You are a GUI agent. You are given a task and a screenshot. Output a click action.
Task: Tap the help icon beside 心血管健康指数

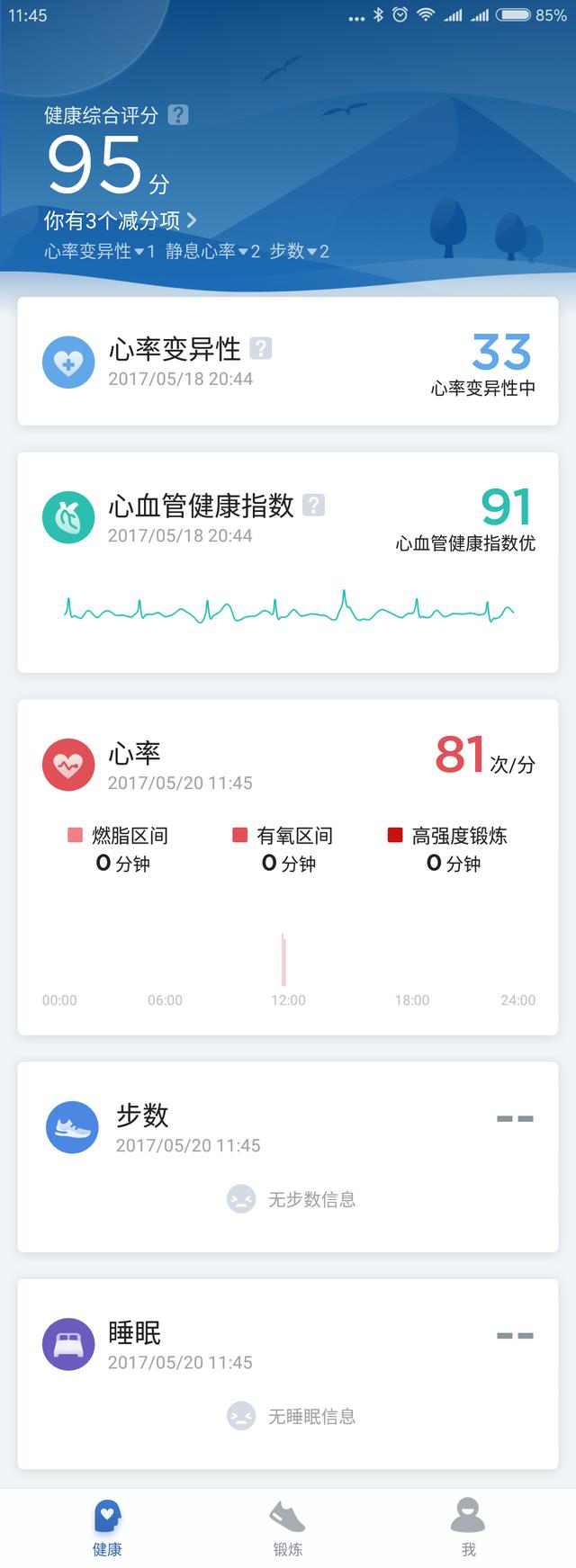click(x=313, y=505)
